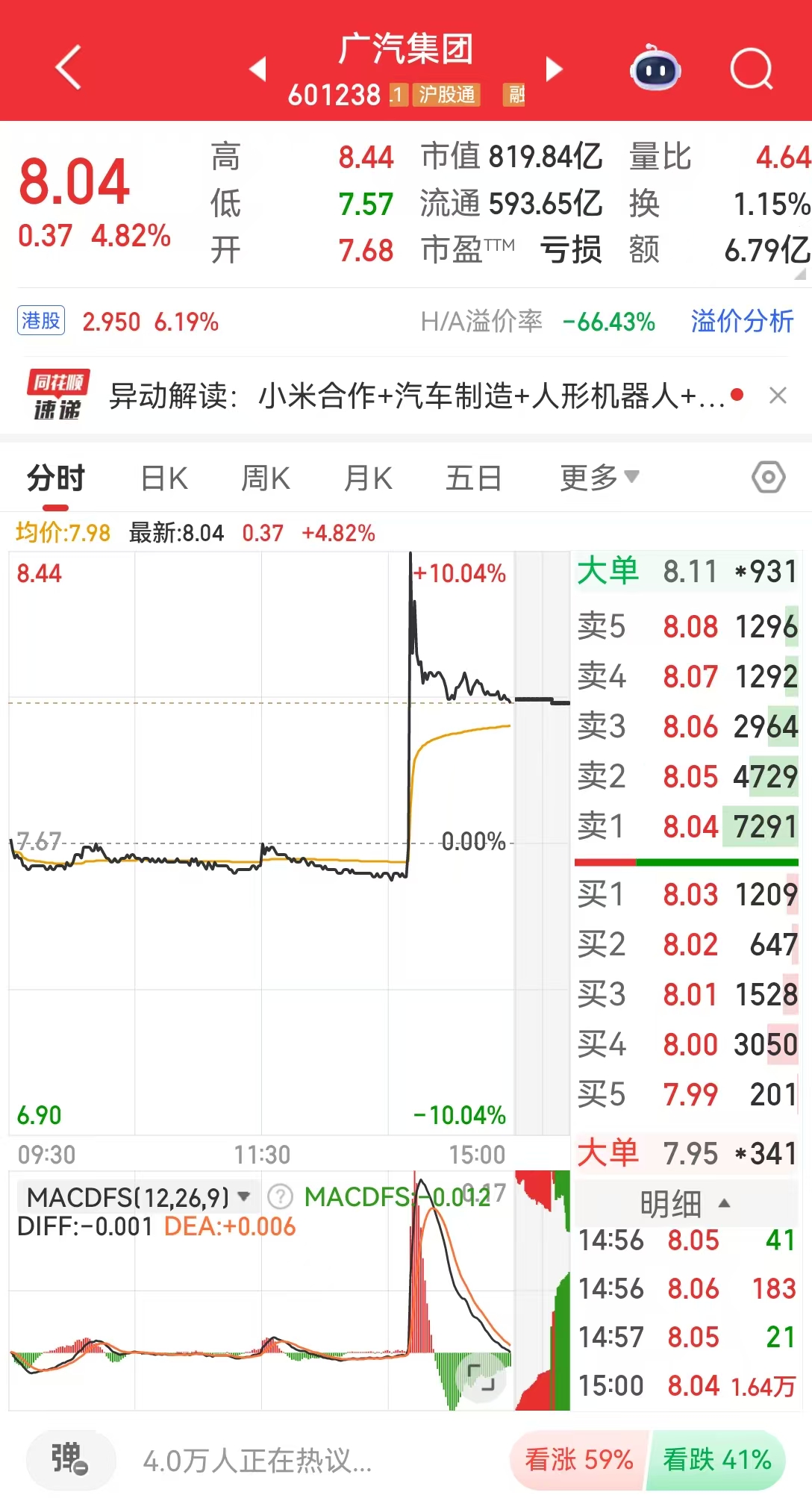View the 港股 H-share quote
The image size is (812, 1498).
pyautogui.click(x=42, y=322)
